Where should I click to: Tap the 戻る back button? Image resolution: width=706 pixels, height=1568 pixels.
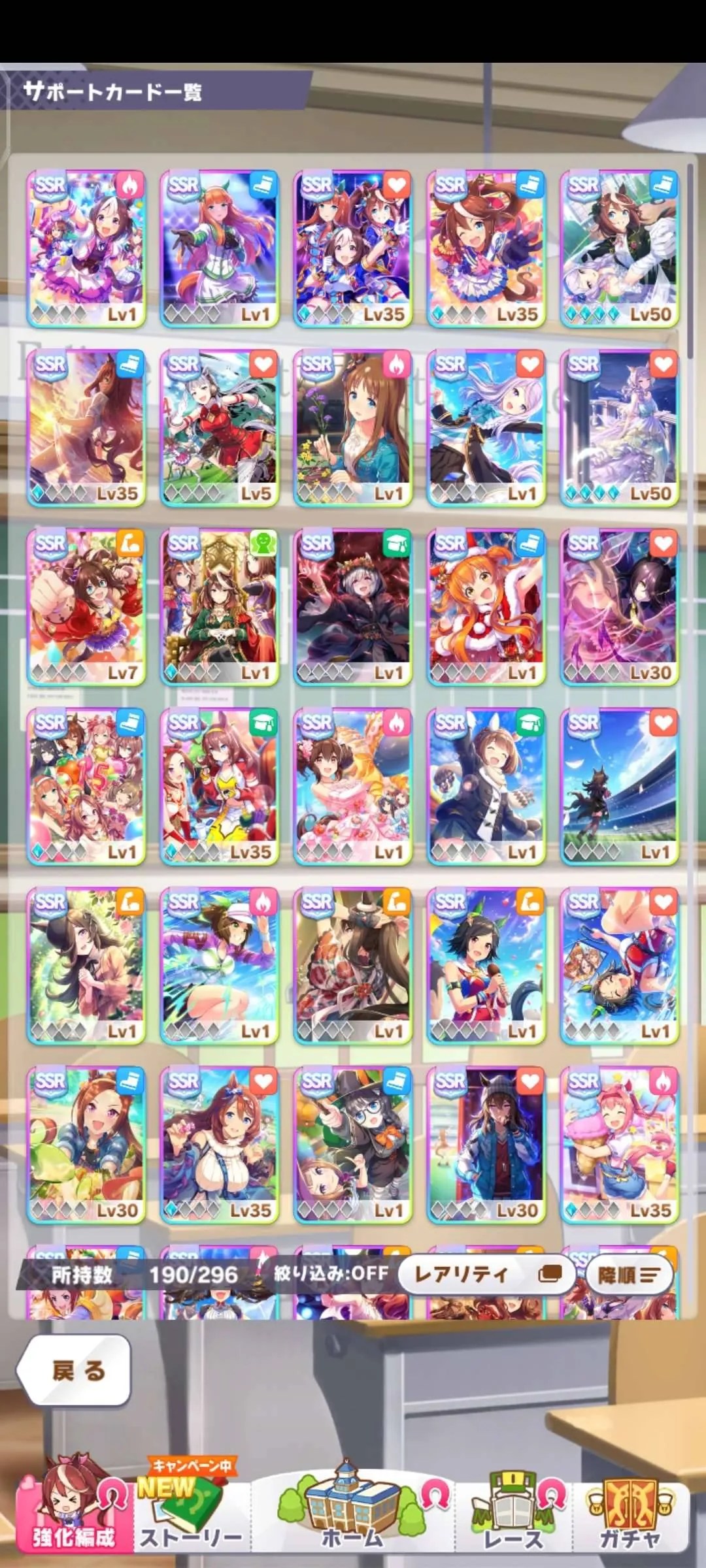point(74,1370)
